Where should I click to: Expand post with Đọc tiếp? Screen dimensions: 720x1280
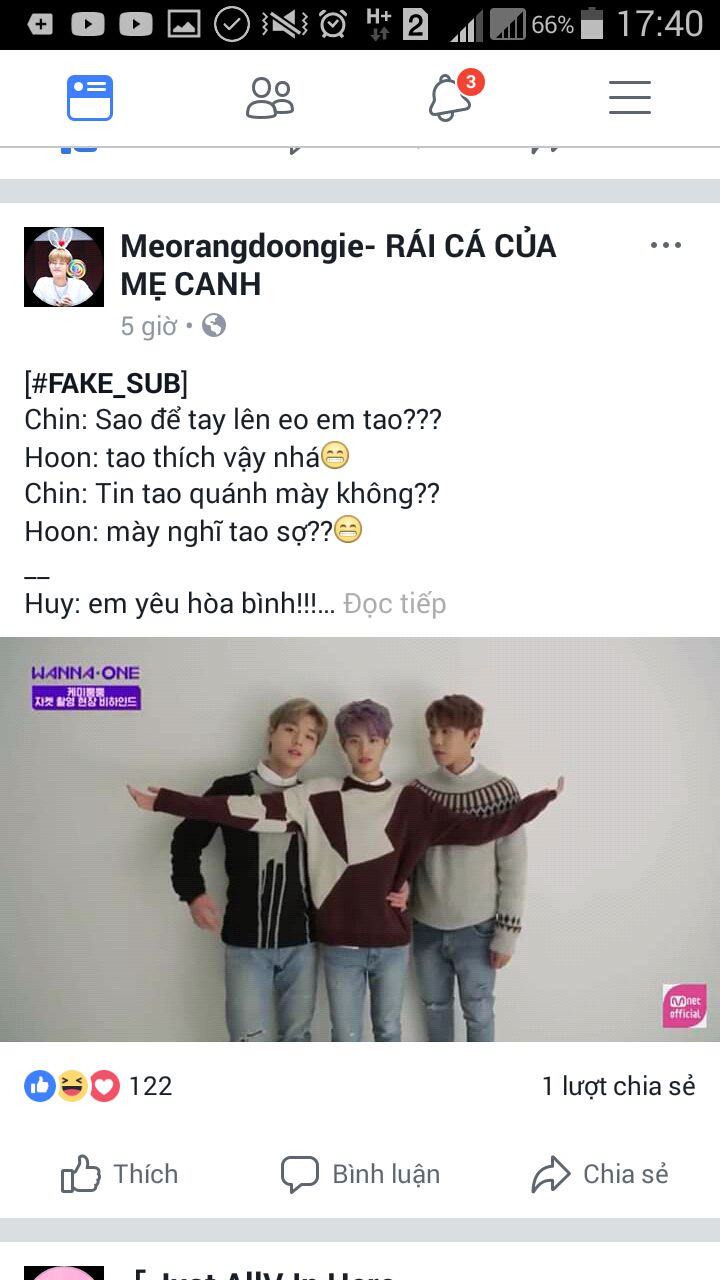pos(394,604)
